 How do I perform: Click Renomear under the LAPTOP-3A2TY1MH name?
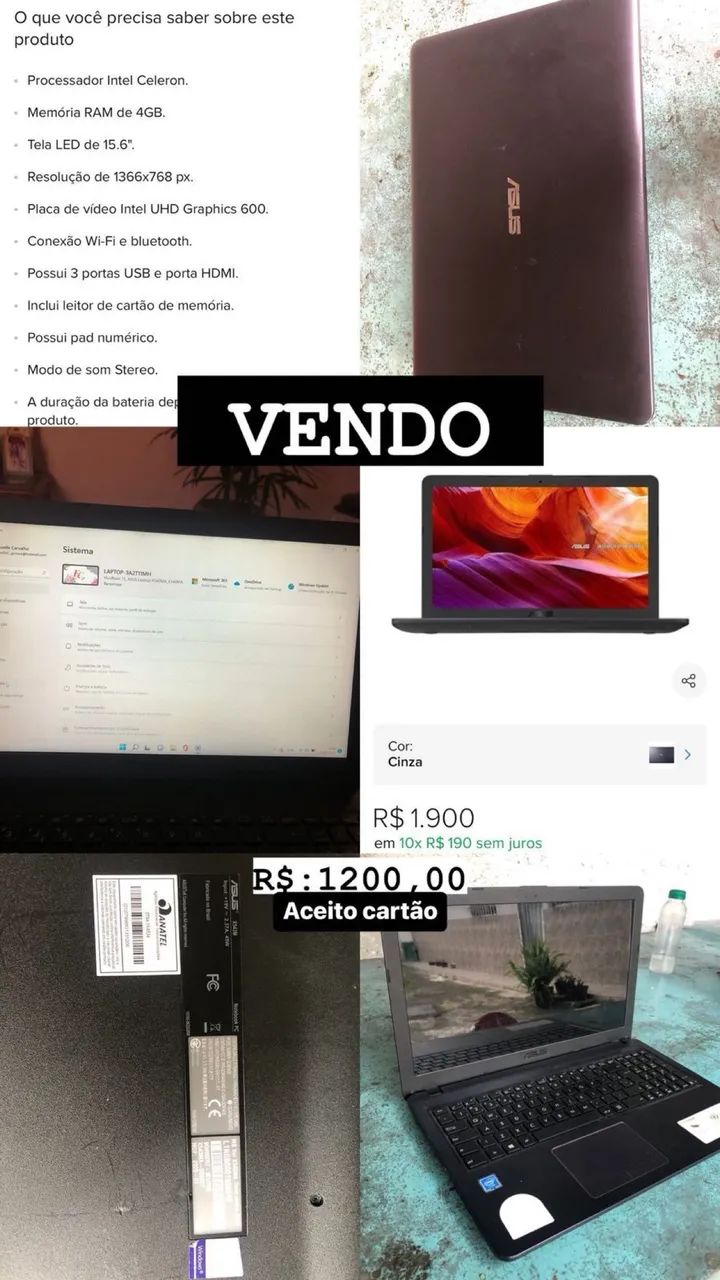click(110, 584)
